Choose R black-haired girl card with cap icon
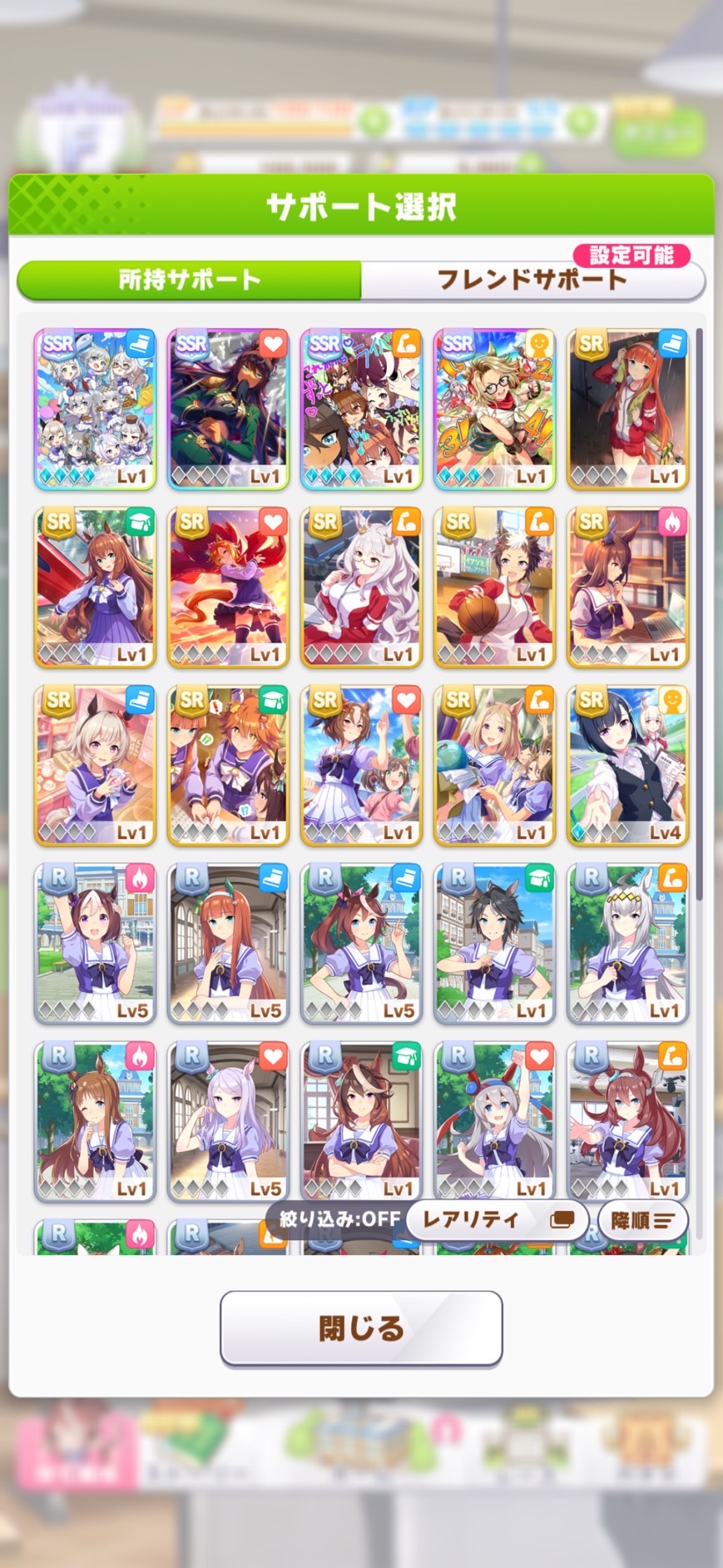723x1568 pixels. click(x=494, y=943)
